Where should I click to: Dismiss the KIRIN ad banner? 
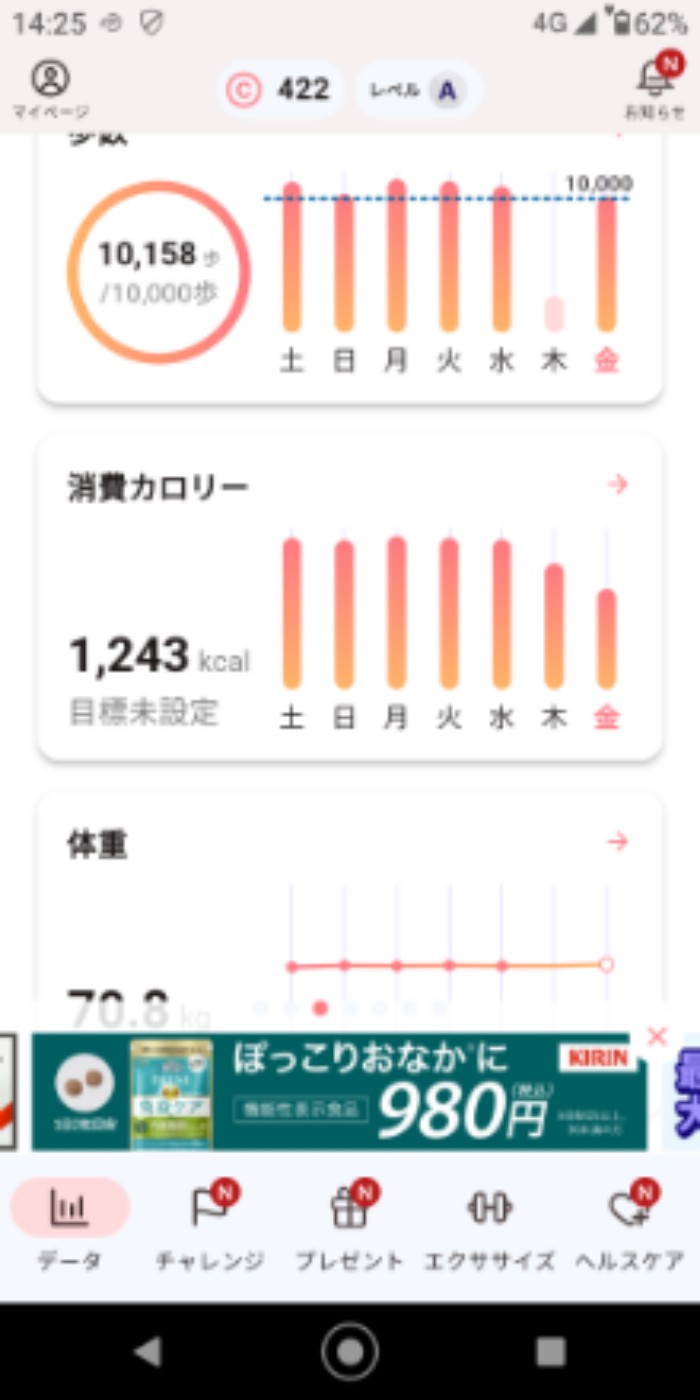point(656,1037)
